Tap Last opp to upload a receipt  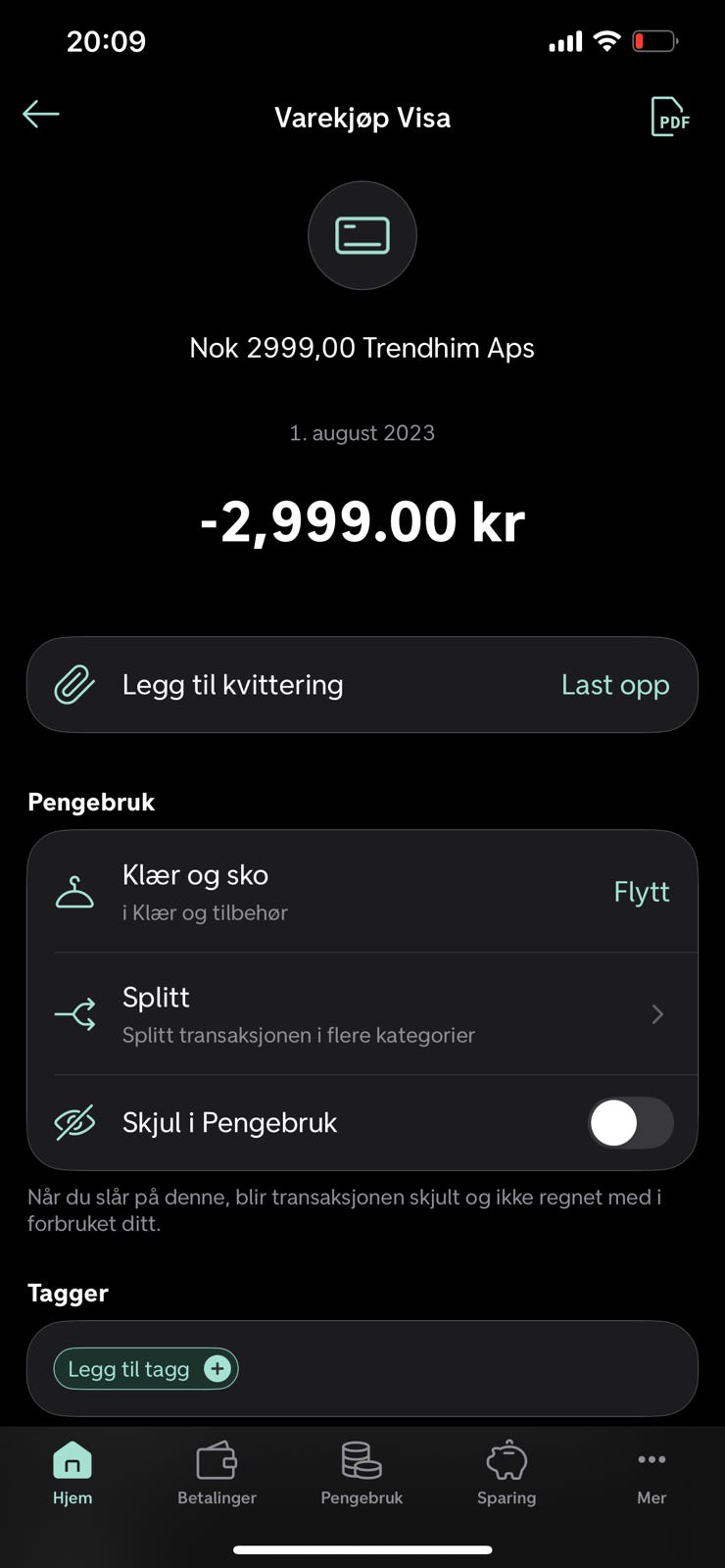tap(614, 685)
